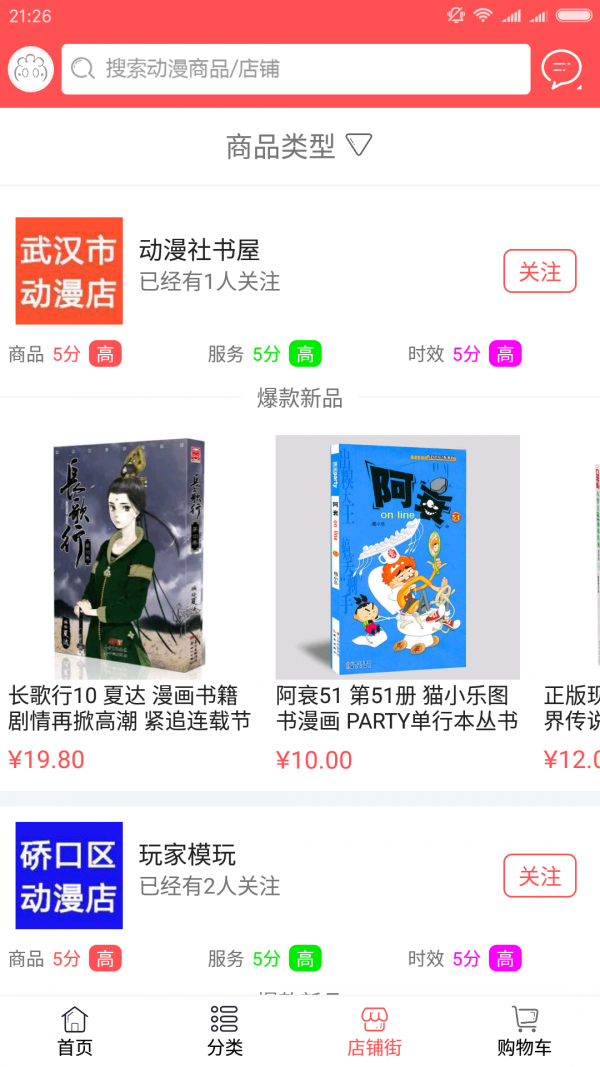Go to the 首页 home tab

pyautogui.click(x=75, y=1032)
